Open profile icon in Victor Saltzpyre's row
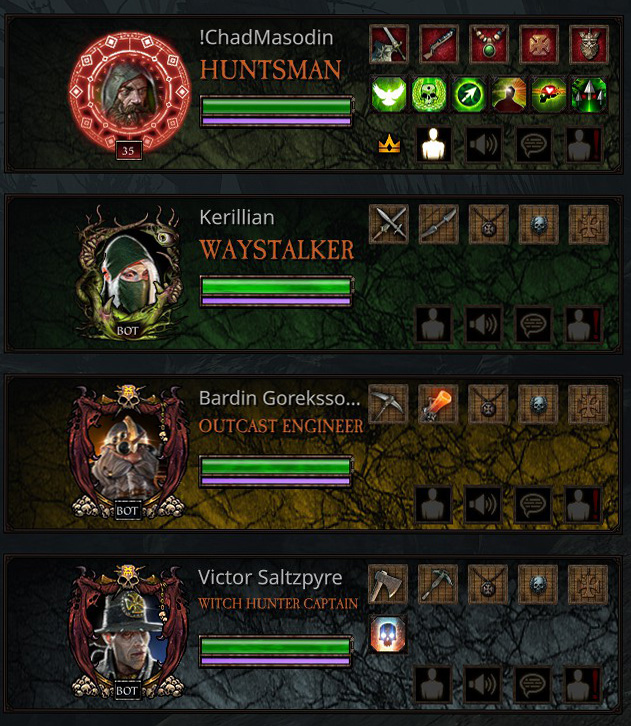Image resolution: width=631 pixels, height=726 pixels. (434, 684)
